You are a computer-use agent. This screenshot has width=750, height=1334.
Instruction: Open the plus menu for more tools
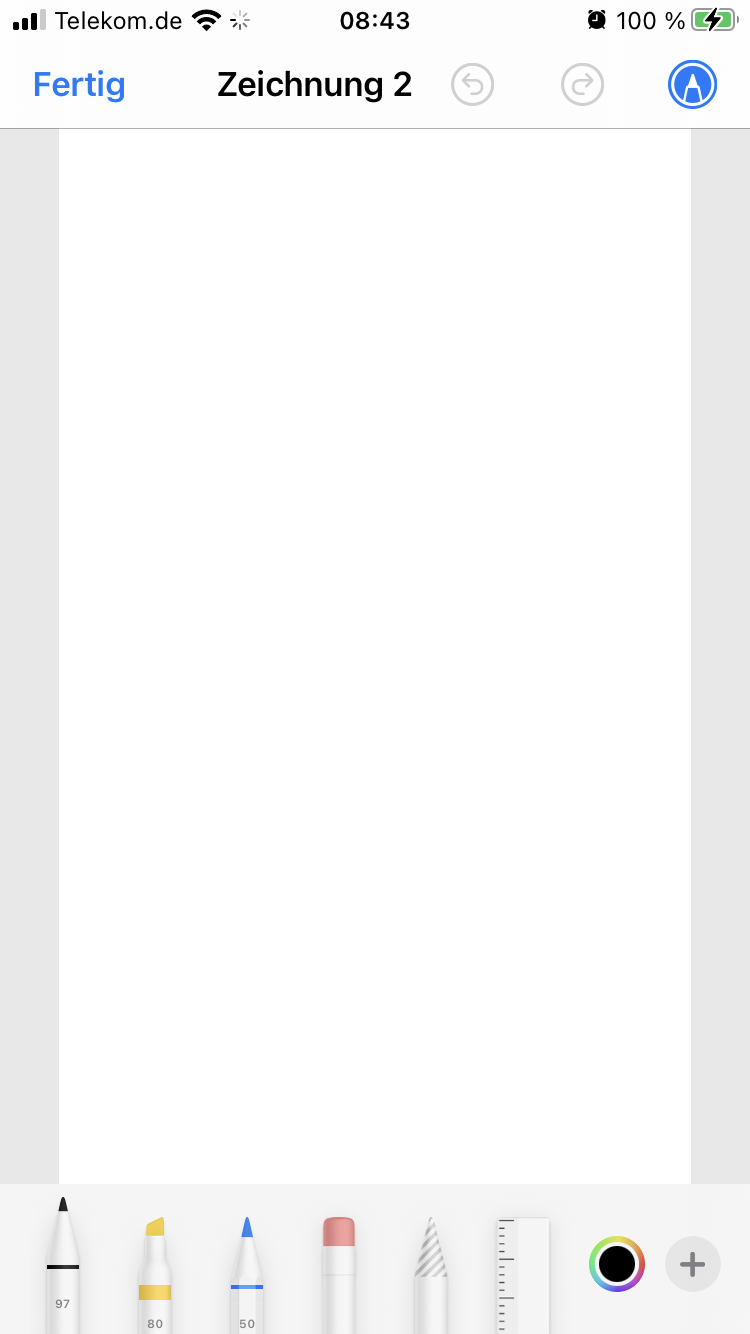tap(693, 1264)
